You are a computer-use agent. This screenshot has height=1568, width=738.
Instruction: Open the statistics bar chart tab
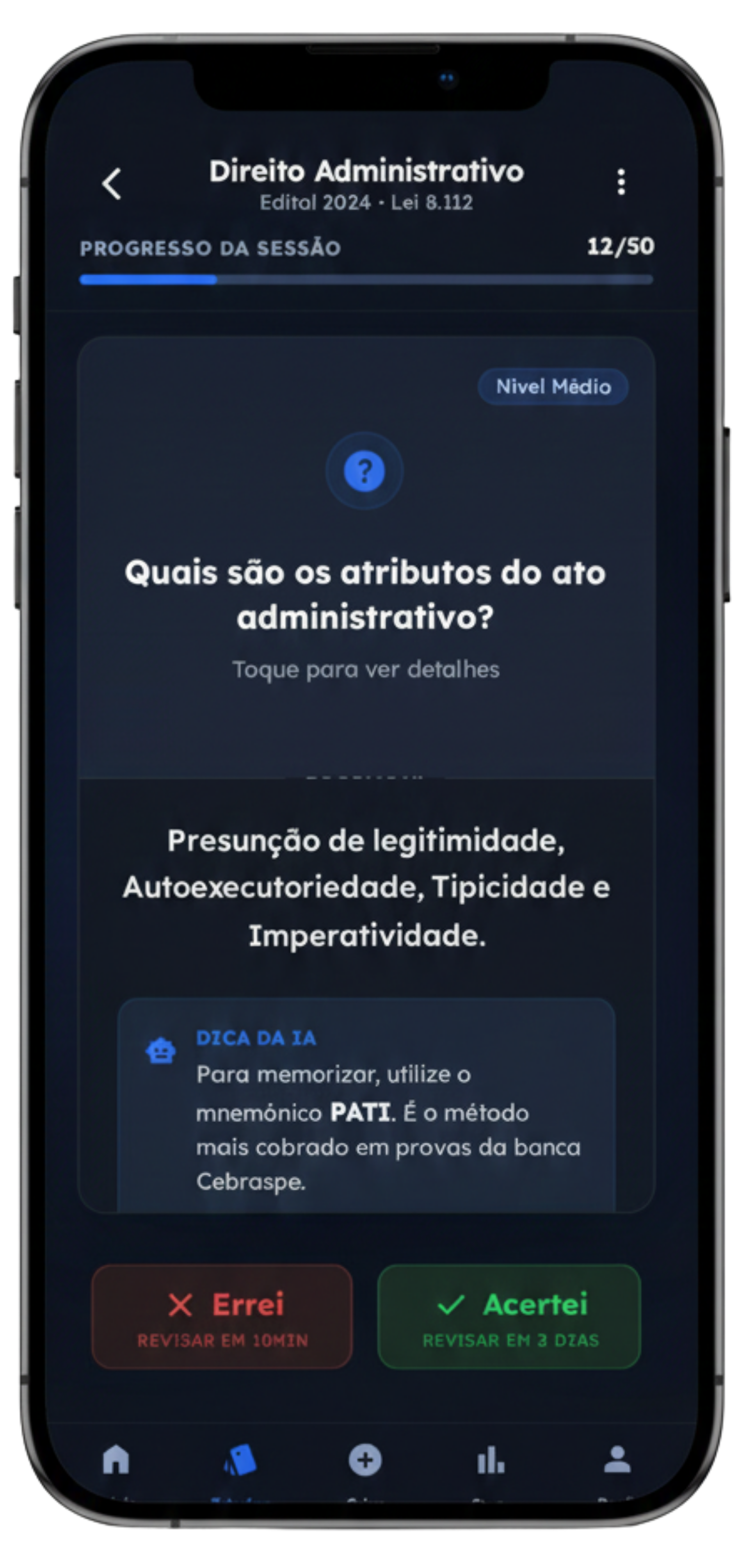491,1459
